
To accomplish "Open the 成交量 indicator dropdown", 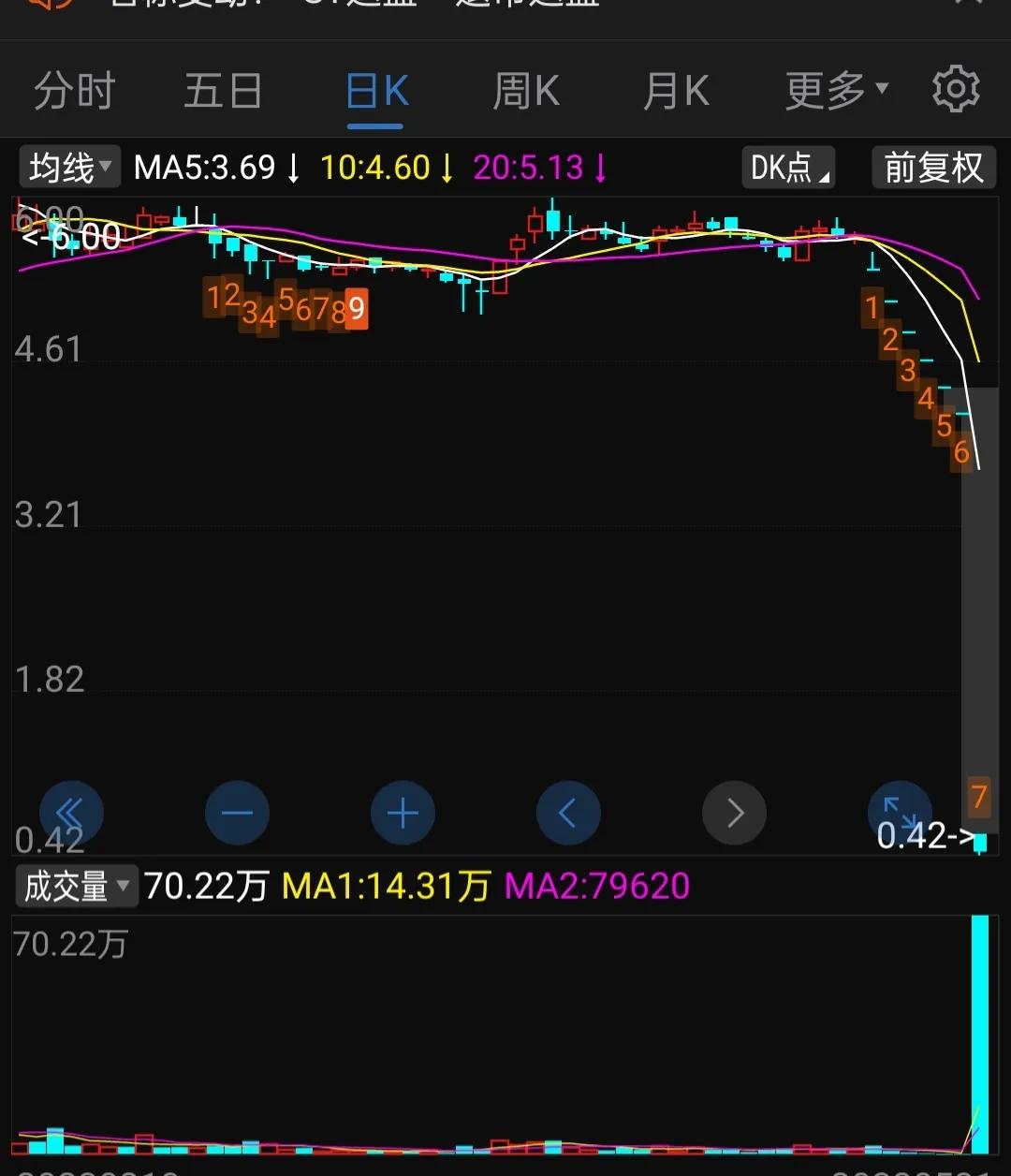I will click(76, 886).
